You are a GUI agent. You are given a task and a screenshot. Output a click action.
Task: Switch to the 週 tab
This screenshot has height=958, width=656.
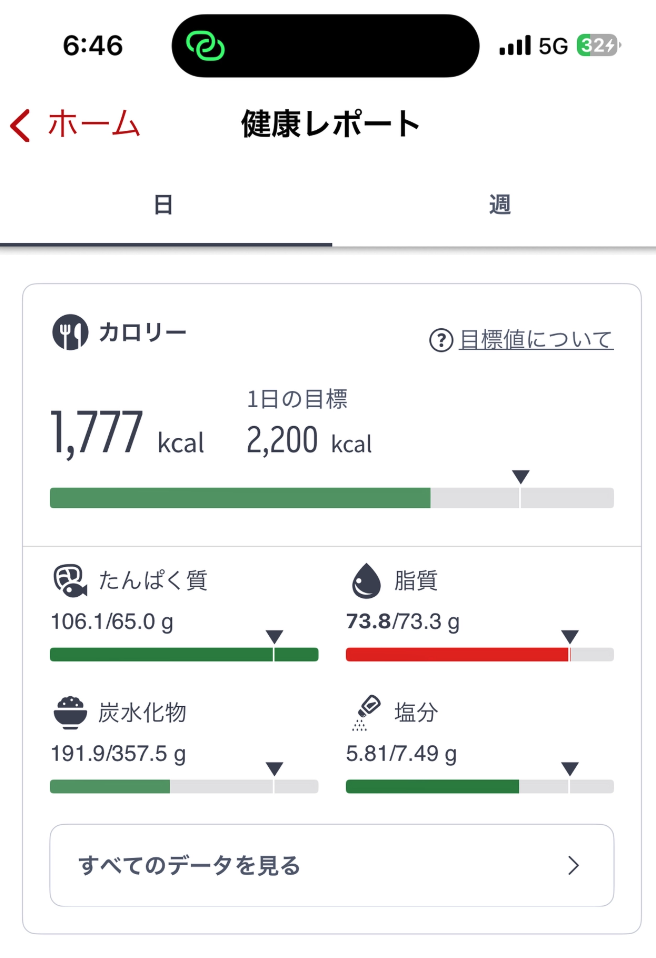[x=499, y=204]
